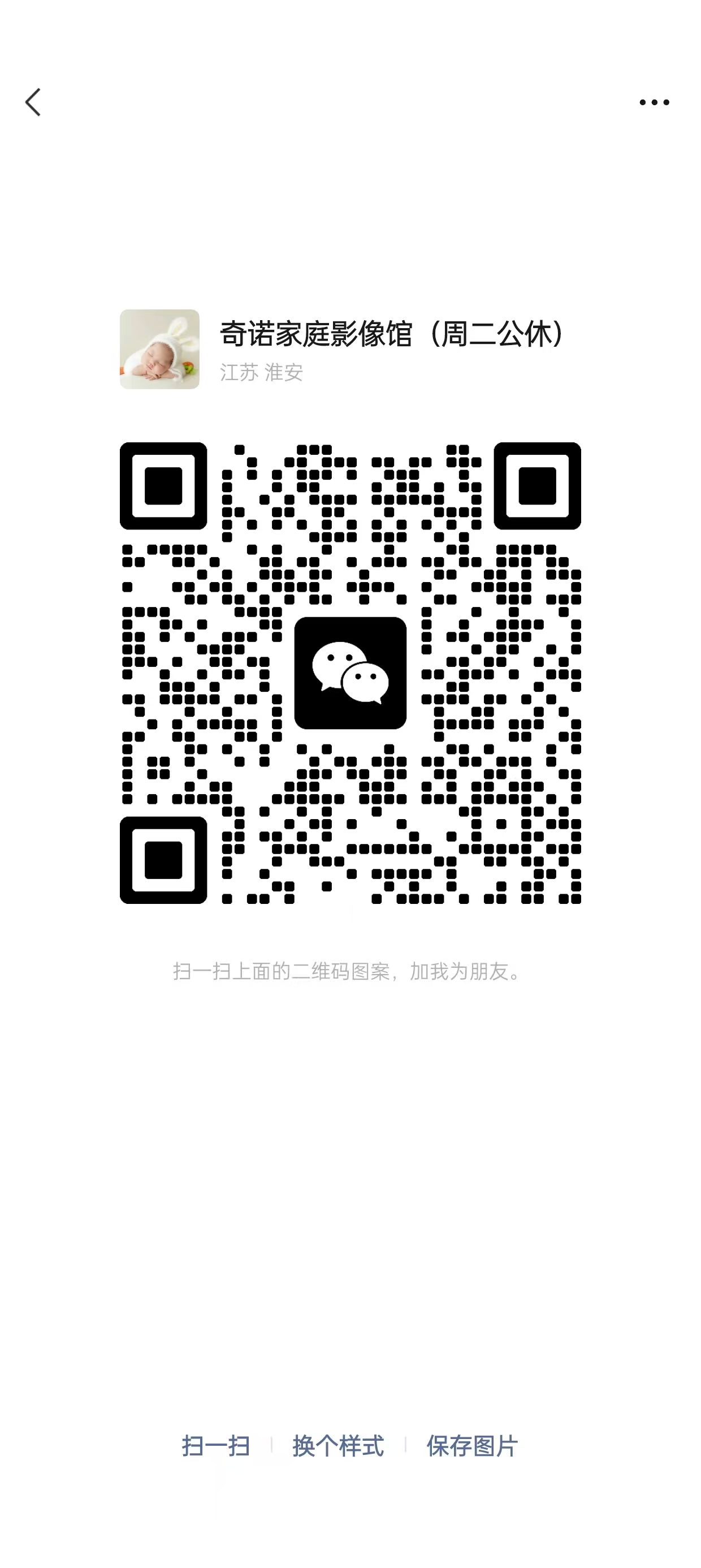Screen dimensions: 701x1568
Task: Select 换个样式 to change QR style
Action: click(338, 1446)
